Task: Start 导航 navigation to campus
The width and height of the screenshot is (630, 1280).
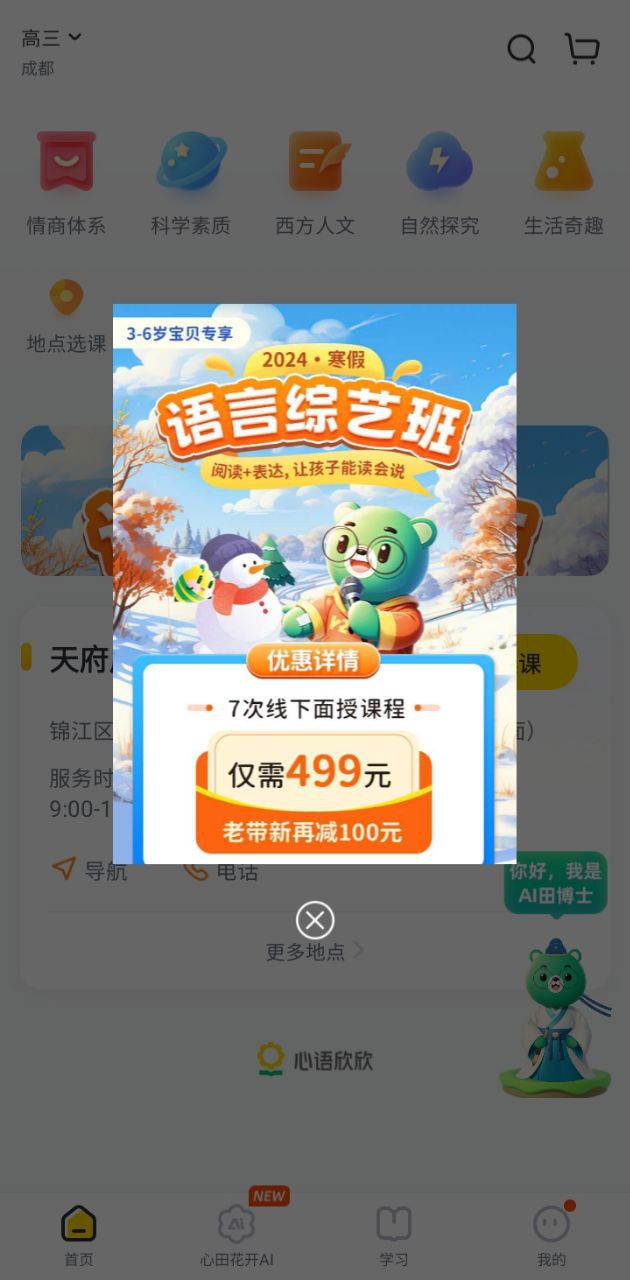Action: tap(90, 871)
